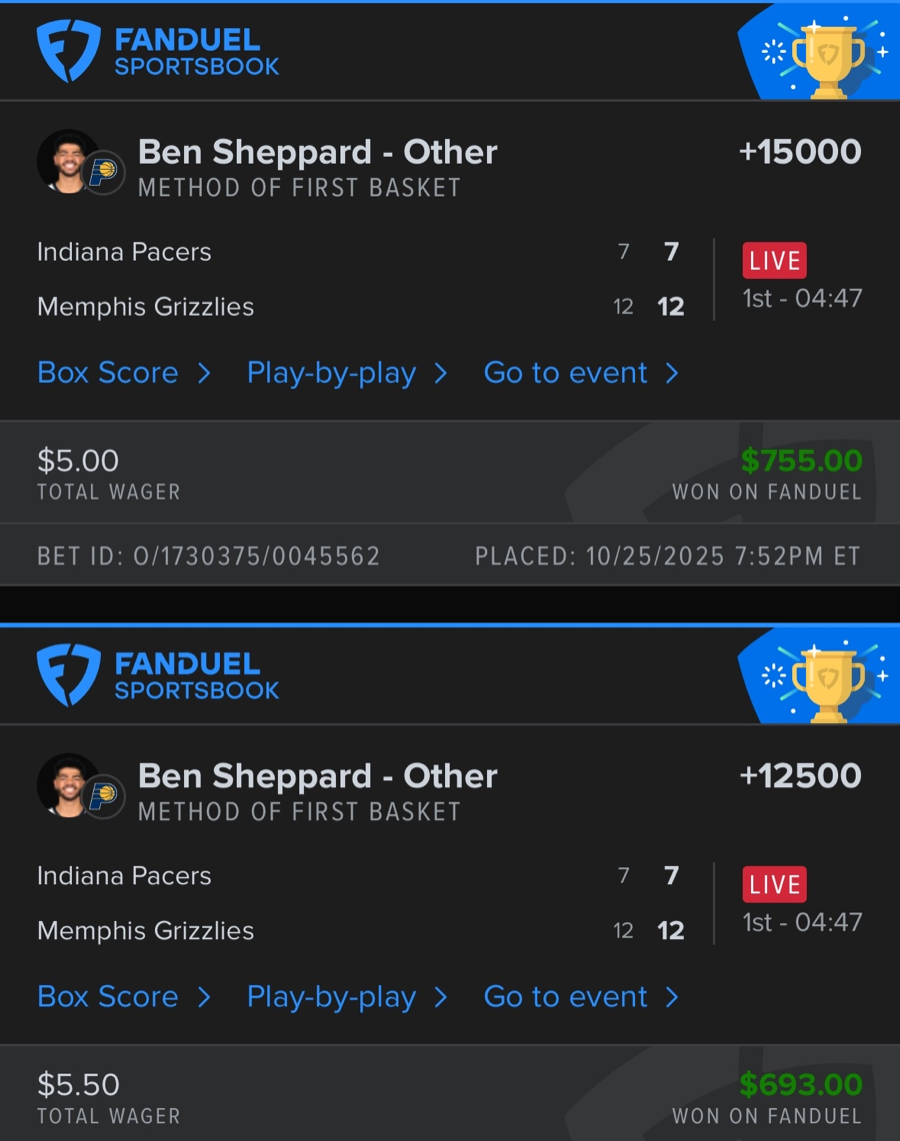This screenshot has height=1141, width=900.
Task: Tap the LIVE badge on the second bet card
Action: tap(774, 884)
